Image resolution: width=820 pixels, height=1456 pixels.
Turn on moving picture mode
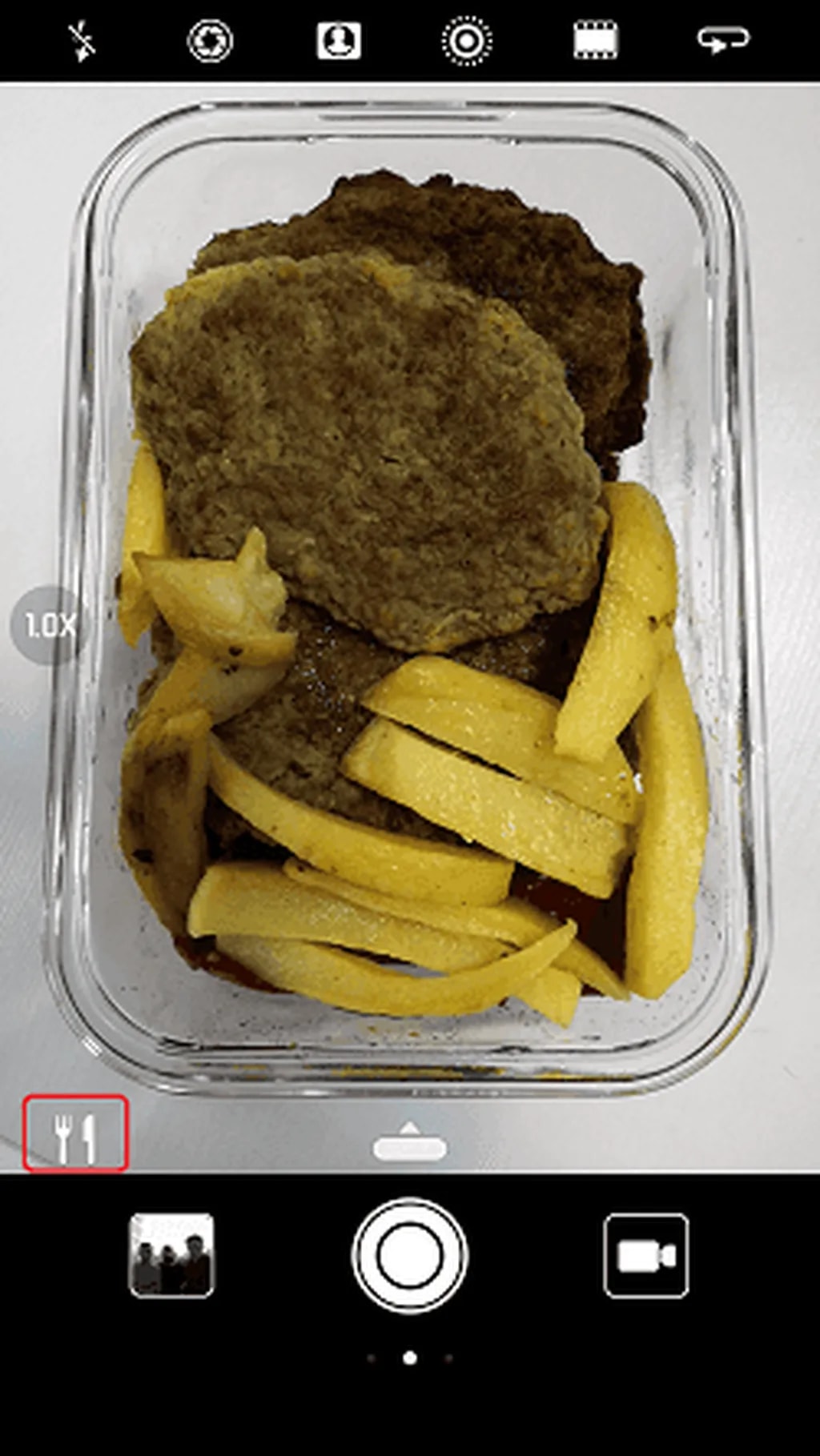pyautogui.click(x=467, y=41)
